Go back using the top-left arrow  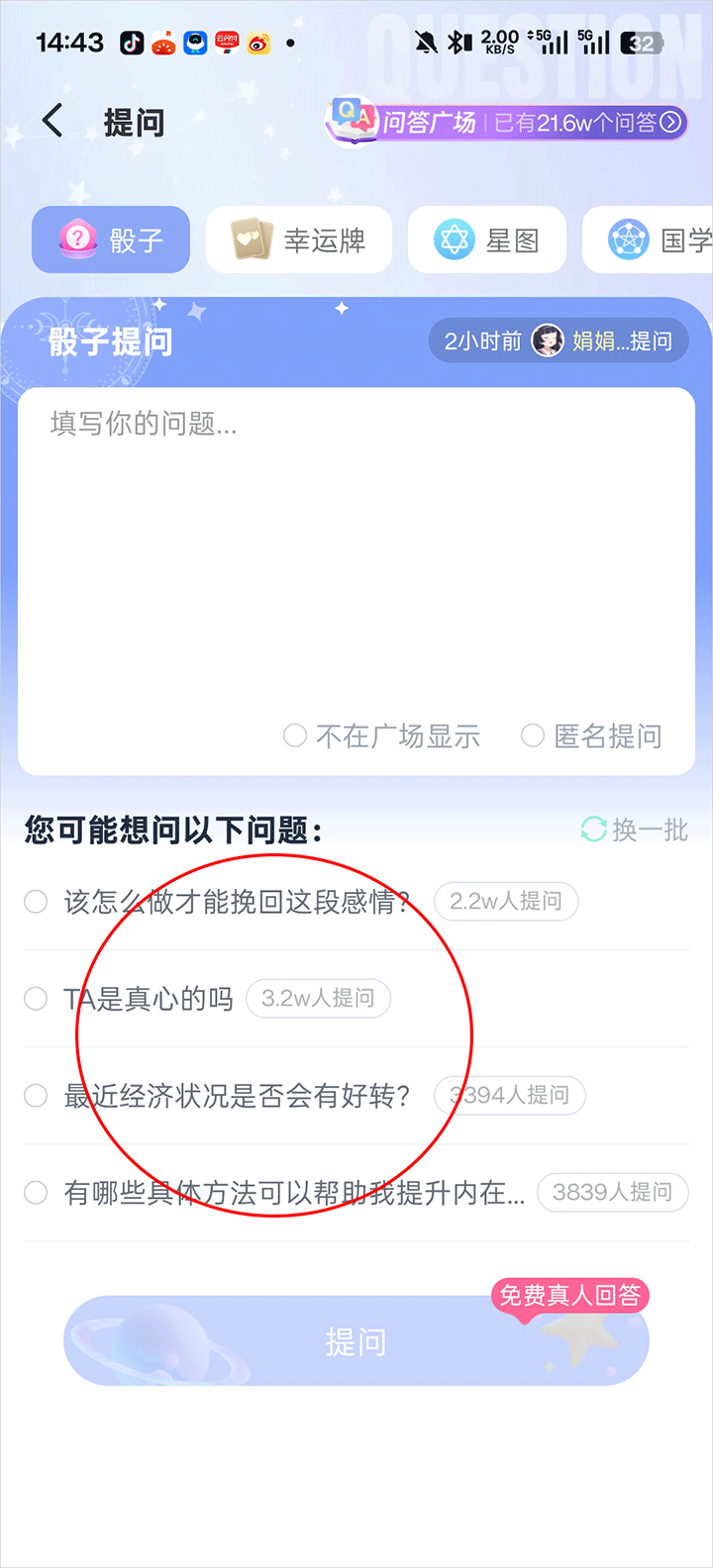pyautogui.click(x=53, y=122)
